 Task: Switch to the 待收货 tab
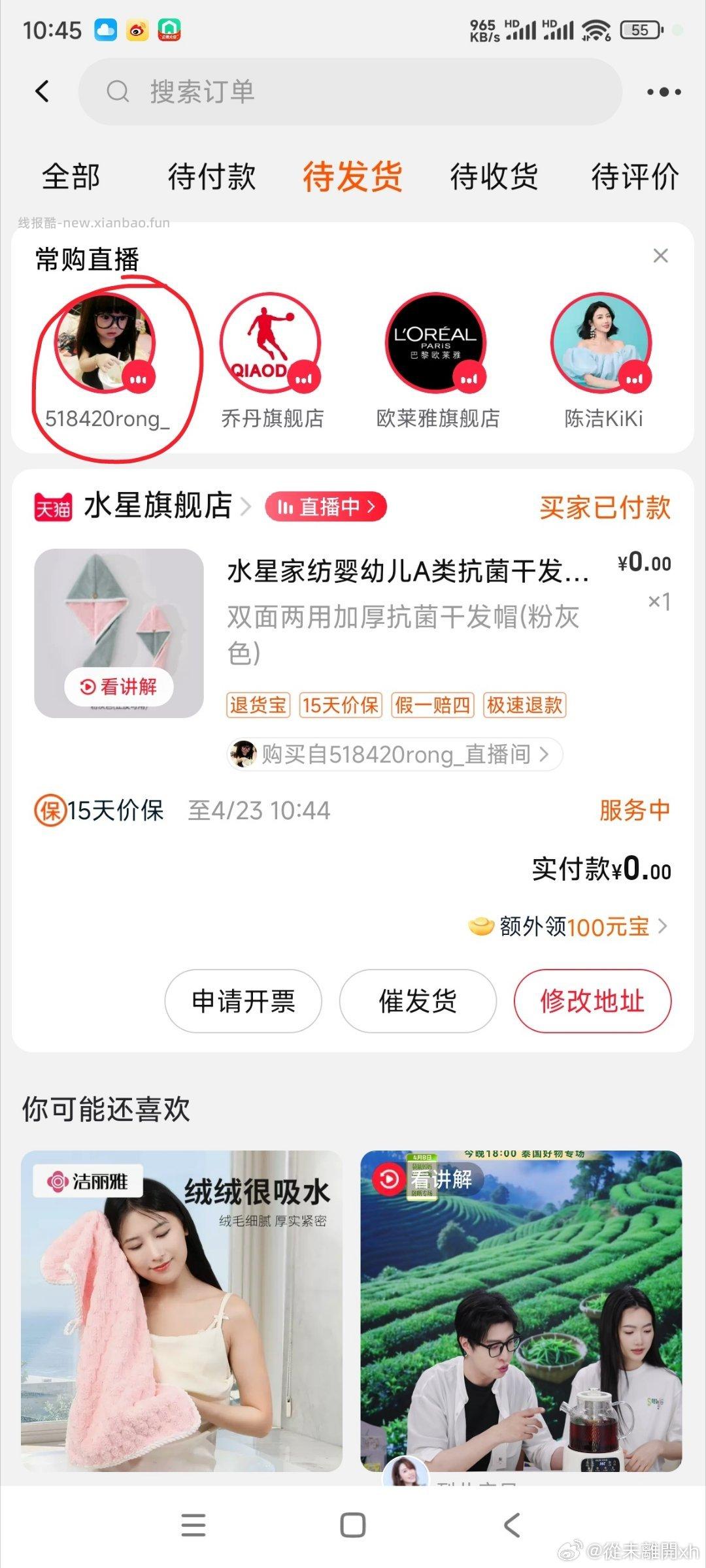tap(494, 176)
